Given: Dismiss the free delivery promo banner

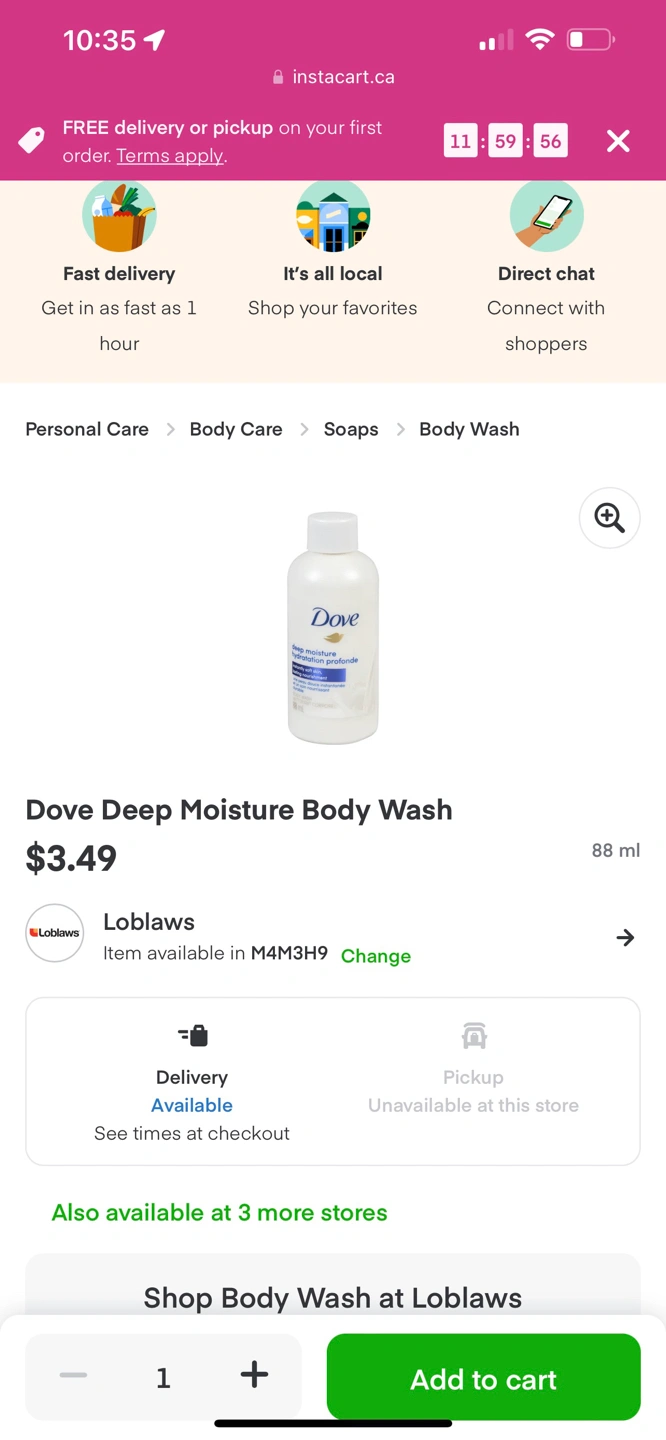Looking at the screenshot, I should 618,141.
